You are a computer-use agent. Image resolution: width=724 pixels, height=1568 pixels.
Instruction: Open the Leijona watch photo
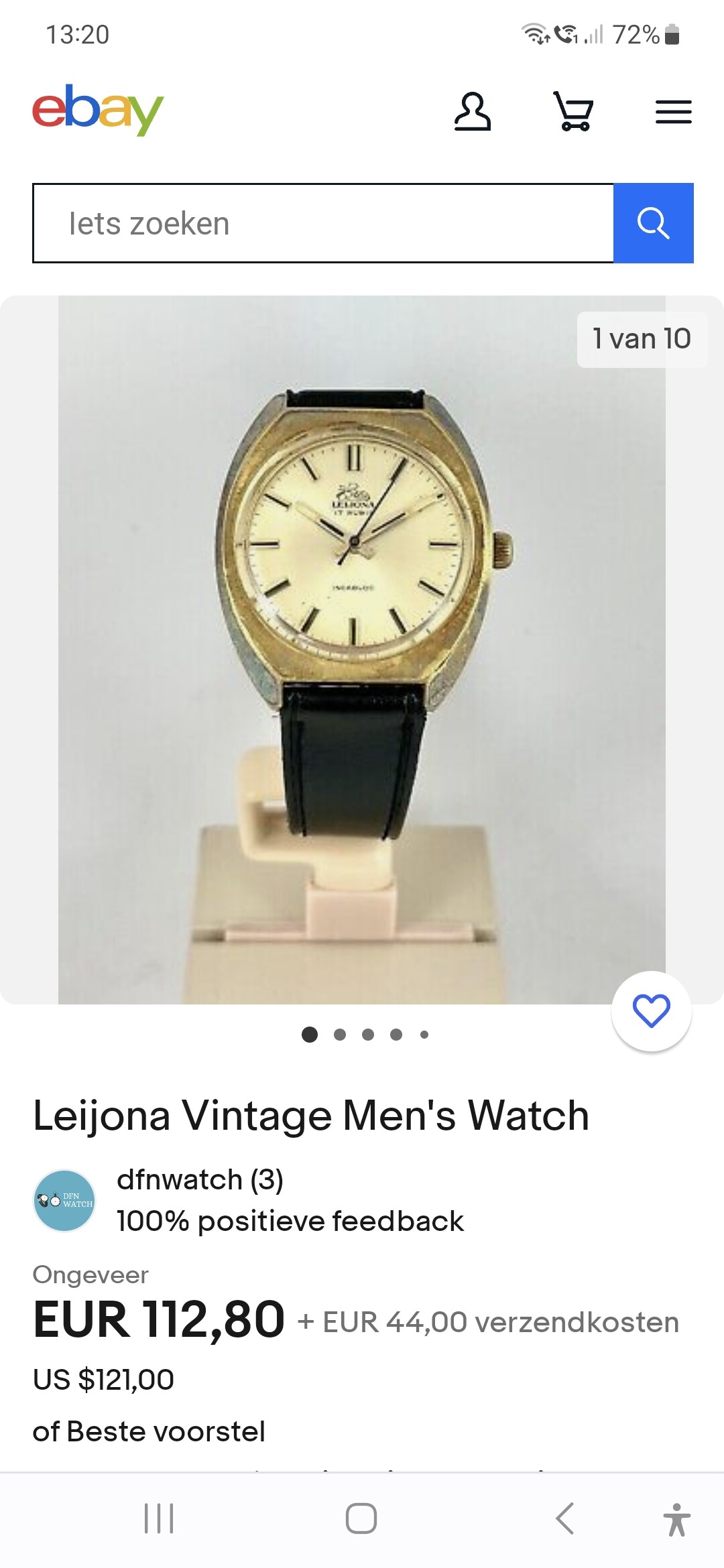(362, 649)
